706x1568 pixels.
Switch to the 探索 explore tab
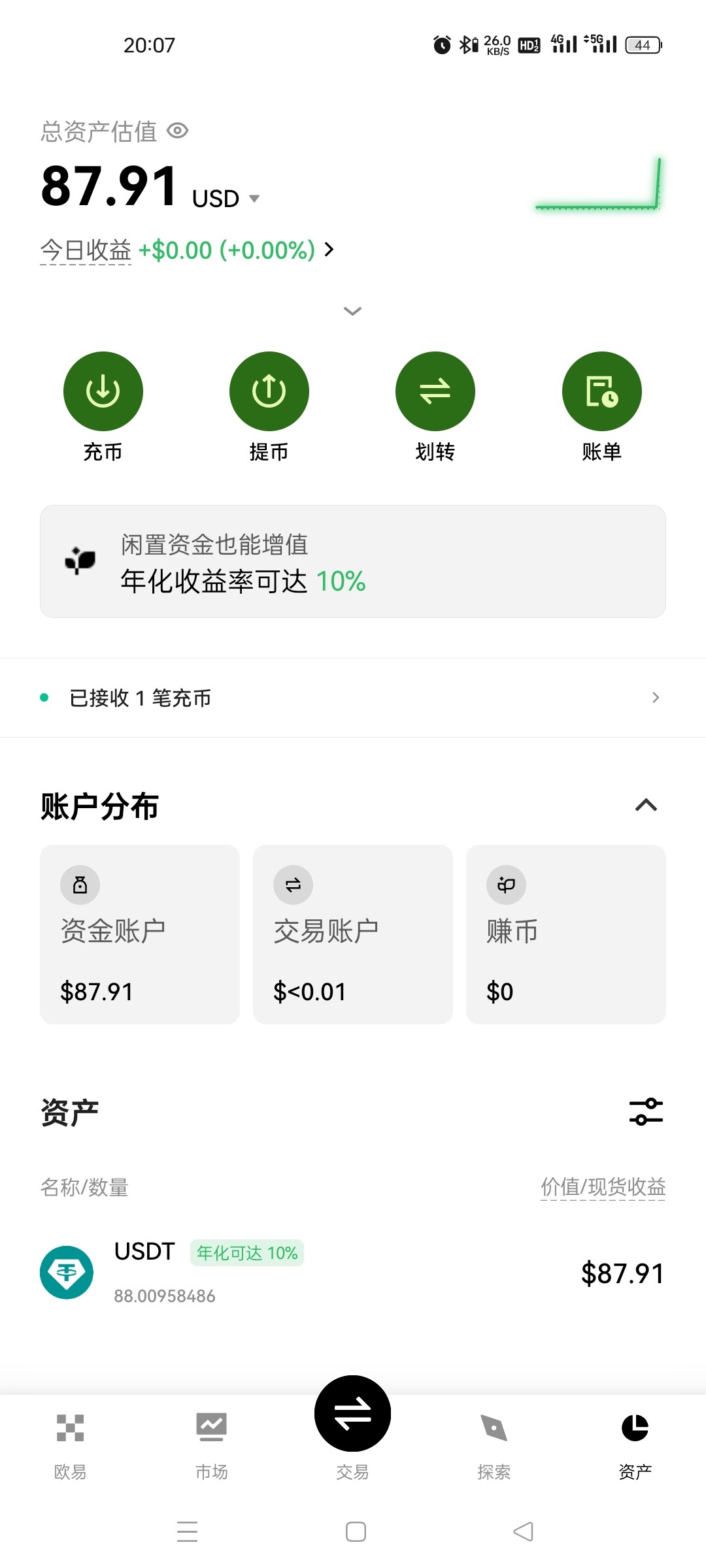[494, 1445]
